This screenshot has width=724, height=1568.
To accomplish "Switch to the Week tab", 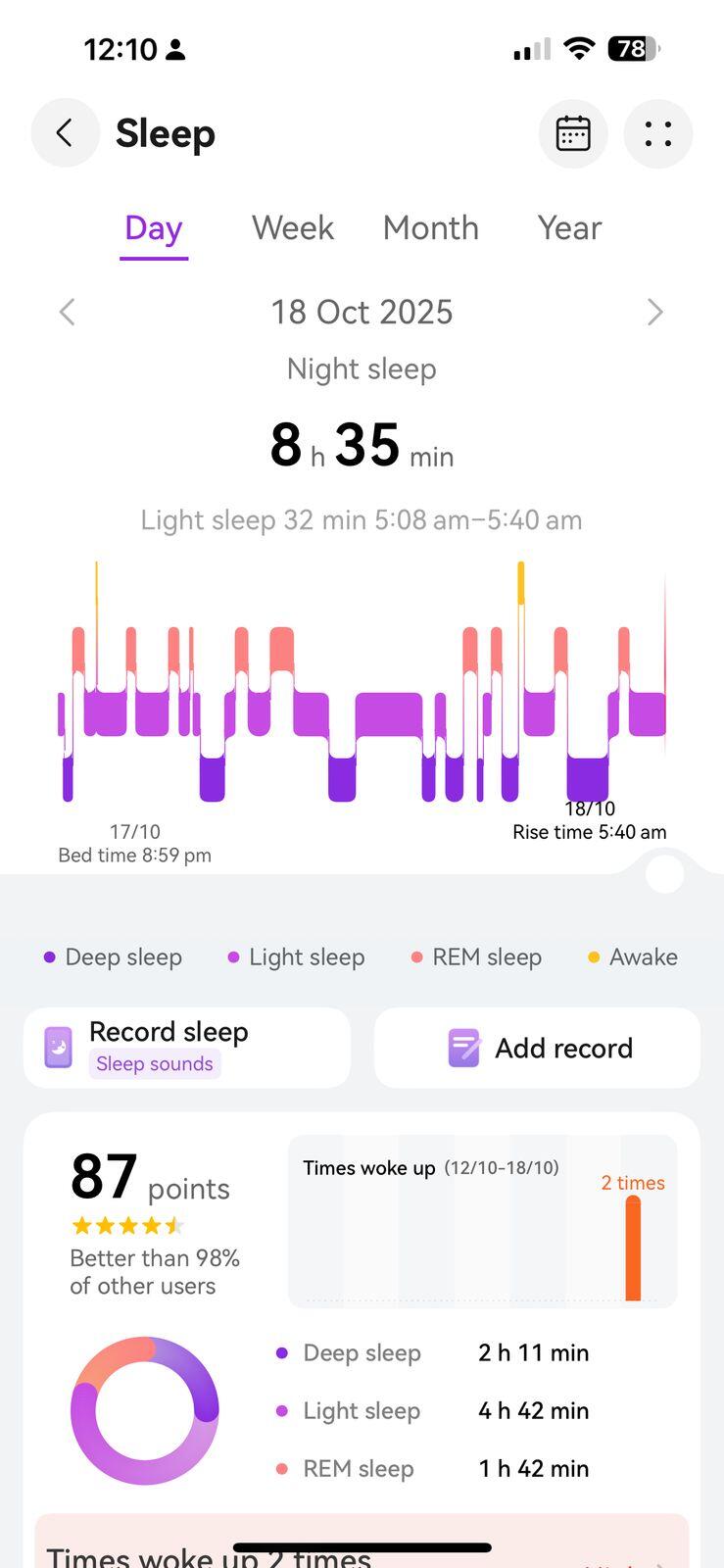I will pos(293,228).
